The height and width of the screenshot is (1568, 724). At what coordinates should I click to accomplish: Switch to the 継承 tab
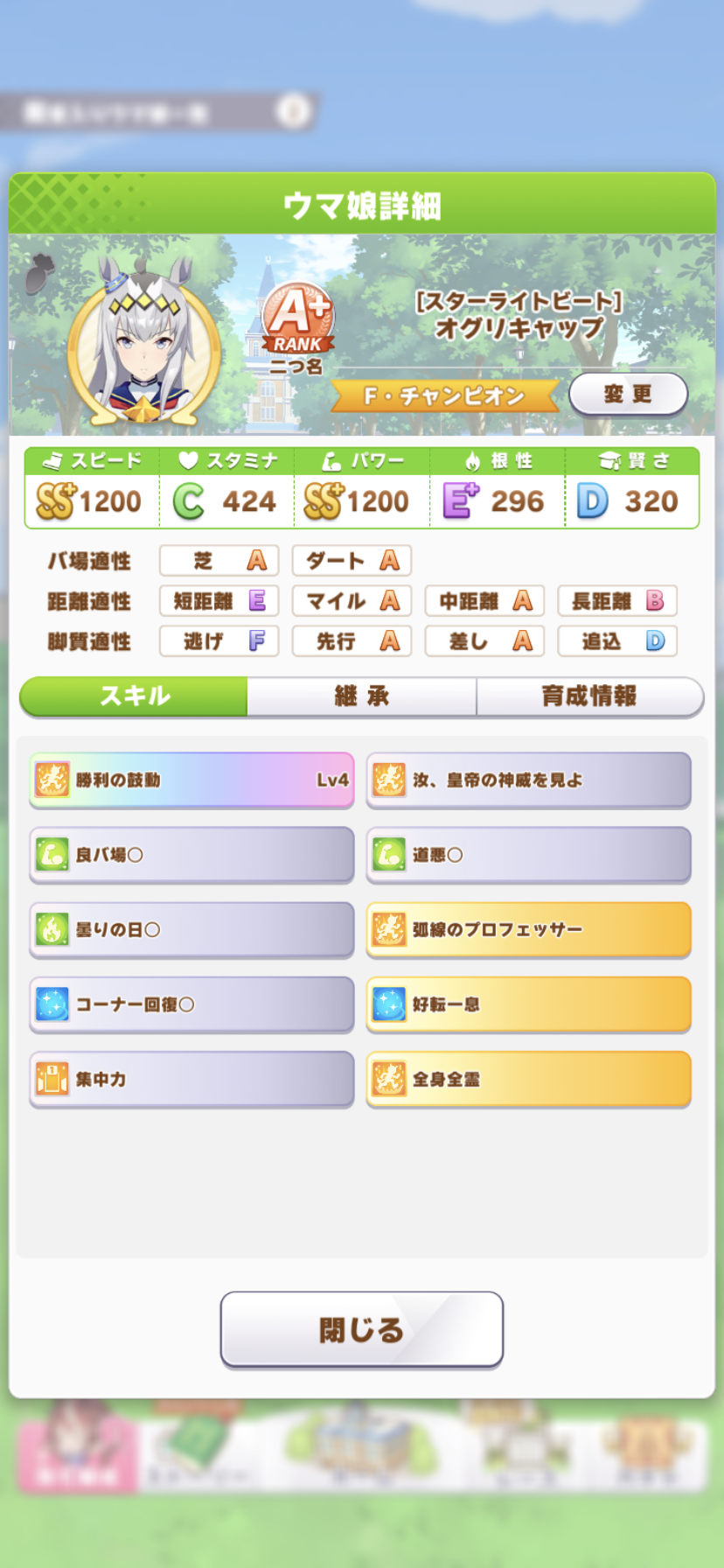pyautogui.click(x=361, y=696)
